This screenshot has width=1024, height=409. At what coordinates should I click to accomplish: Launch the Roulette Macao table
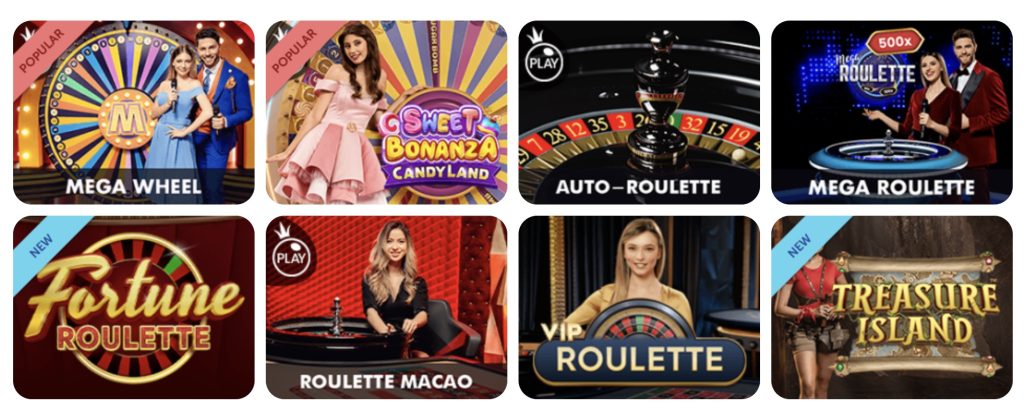click(386, 307)
